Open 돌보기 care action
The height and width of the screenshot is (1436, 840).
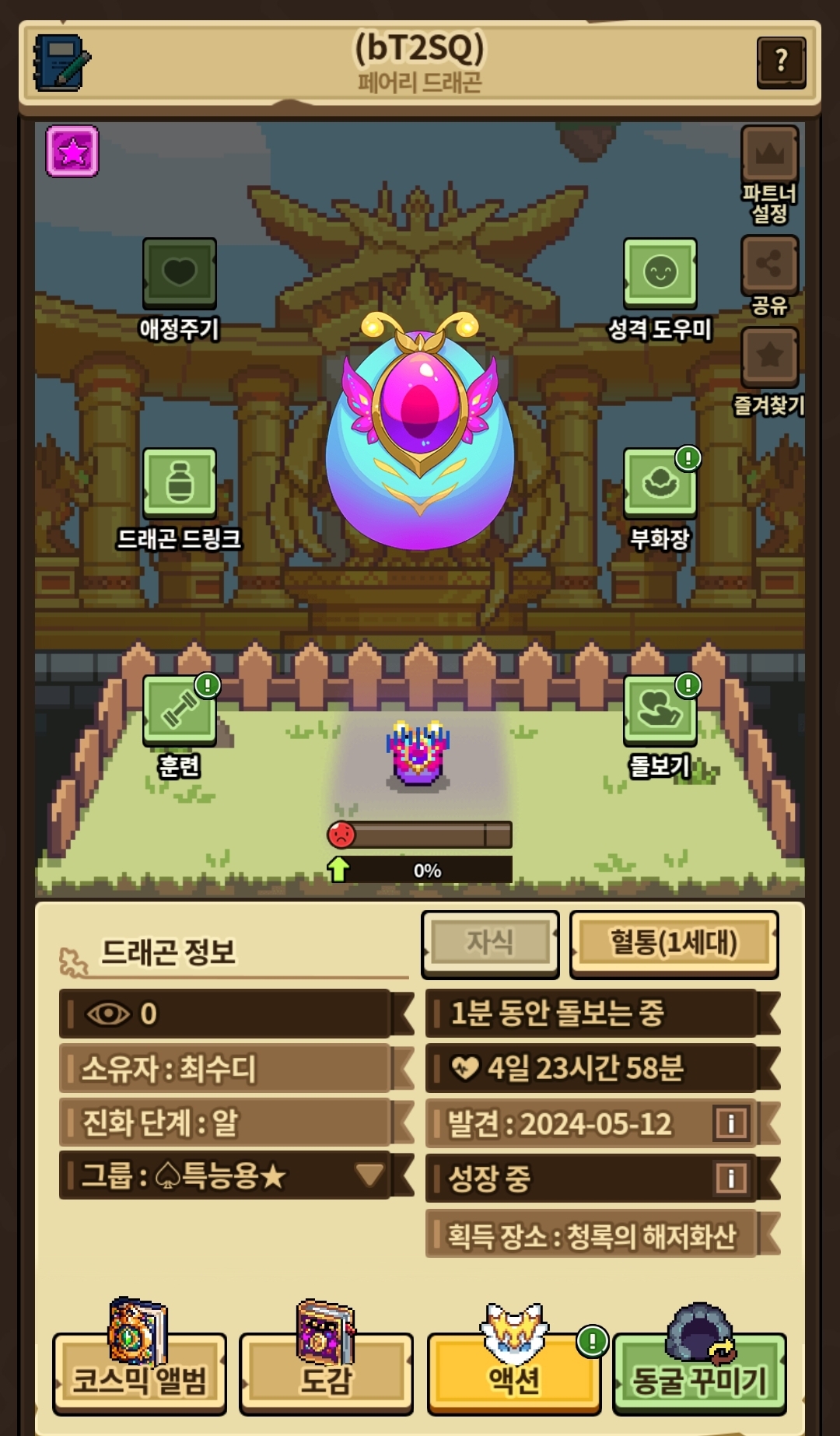coord(660,709)
